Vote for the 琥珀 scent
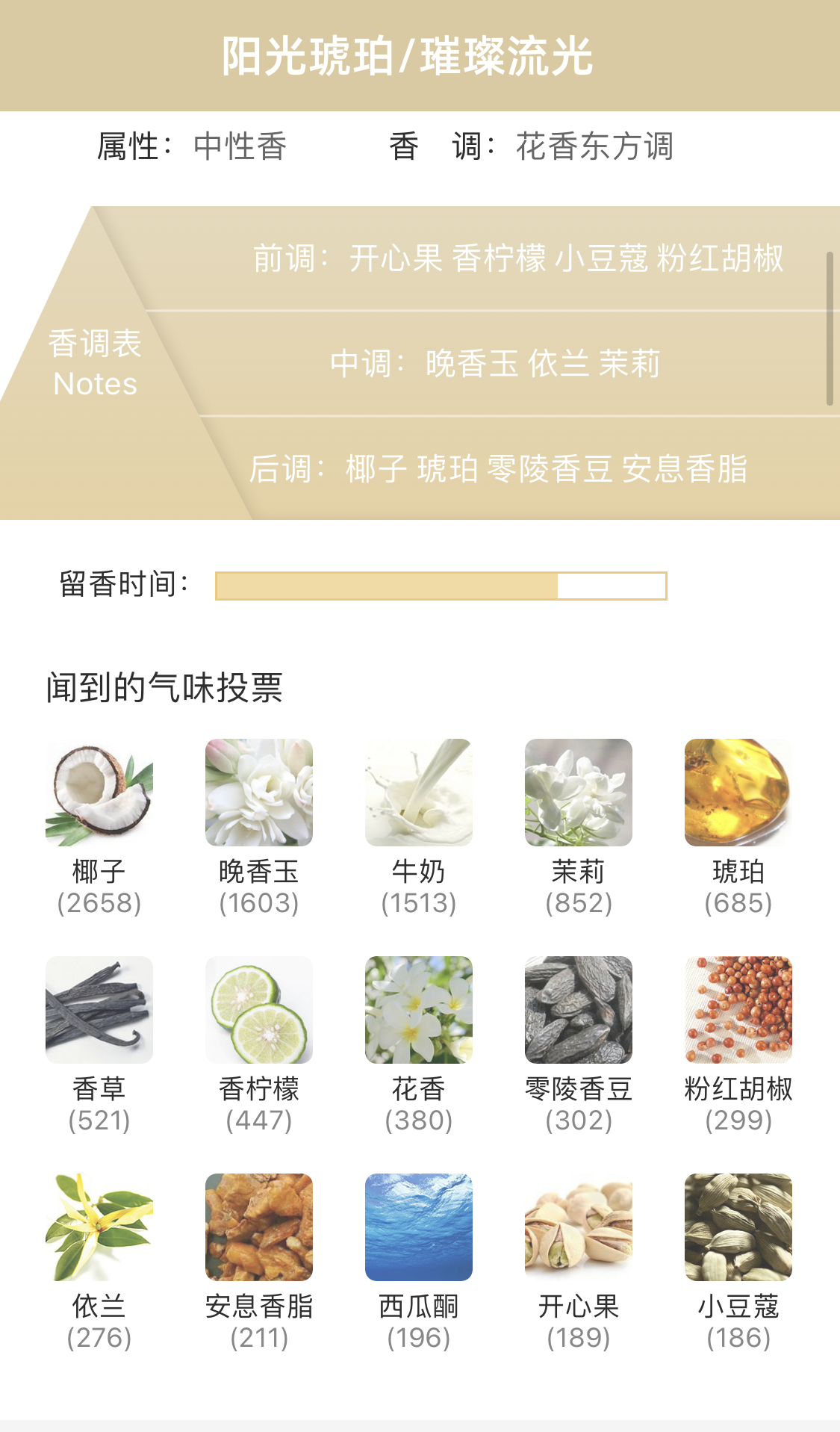The width and height of the screenshot is (840, 1432). 738,793
